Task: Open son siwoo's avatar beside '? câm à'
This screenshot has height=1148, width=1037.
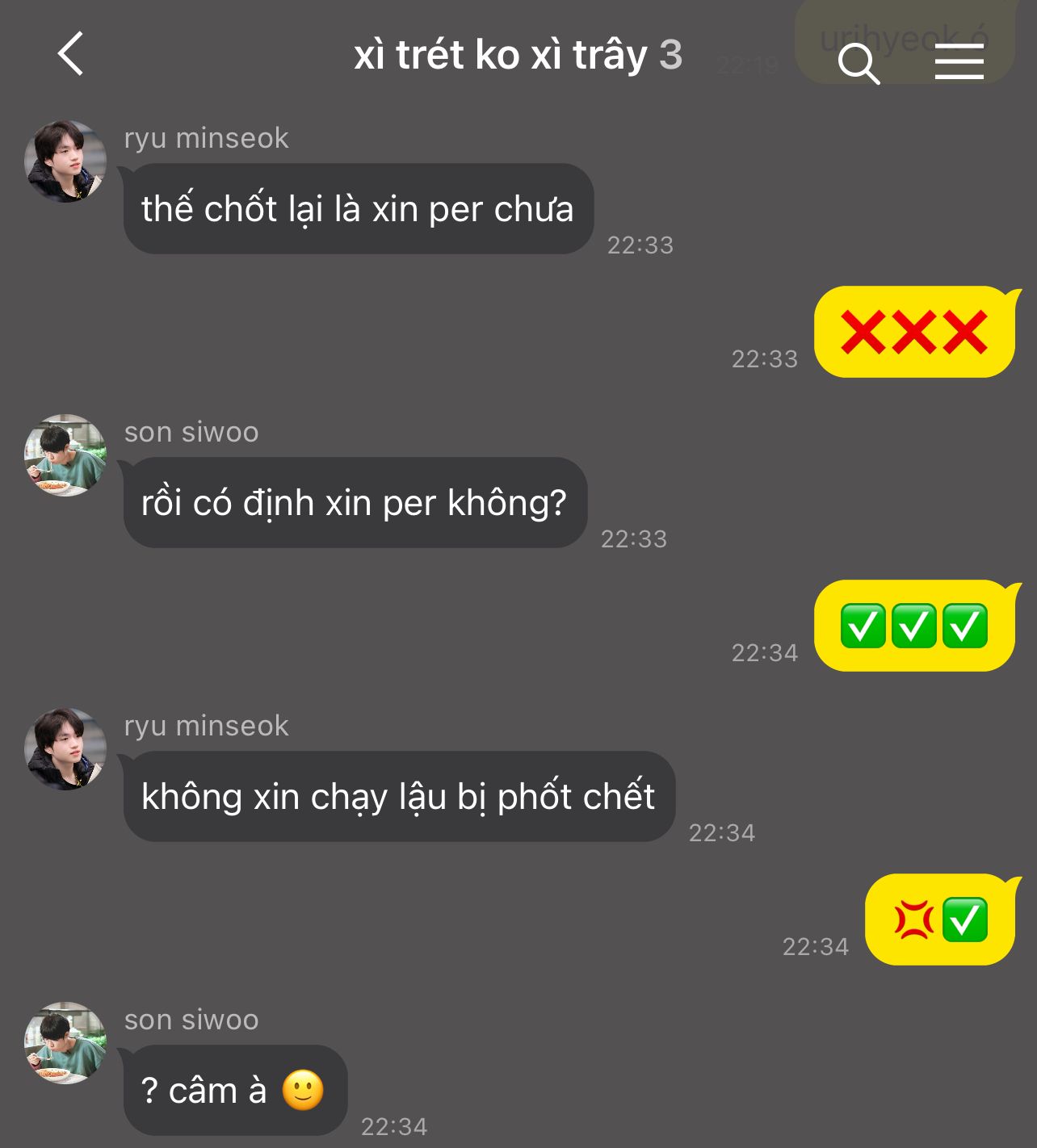Action: 65,1043
